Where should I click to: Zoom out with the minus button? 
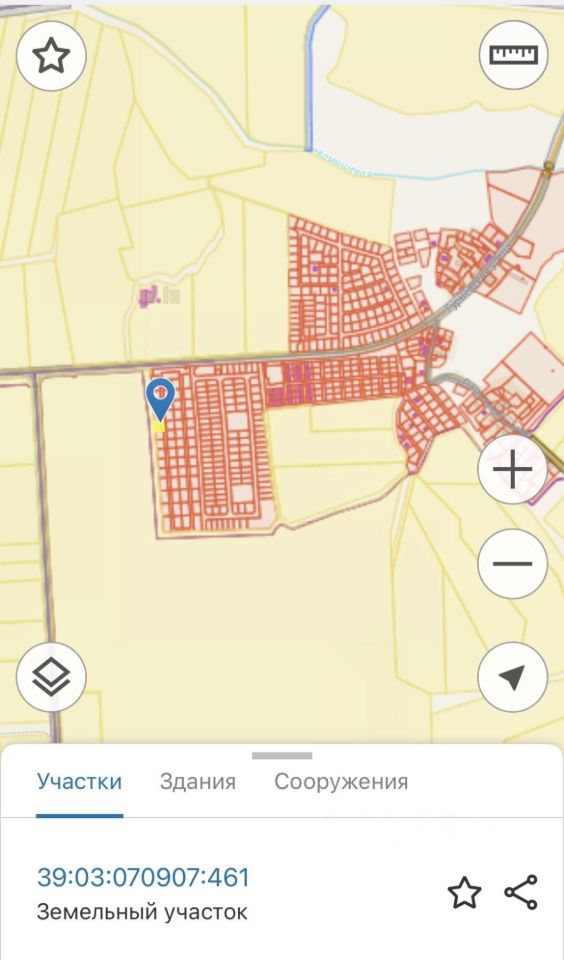coord(513,564)
